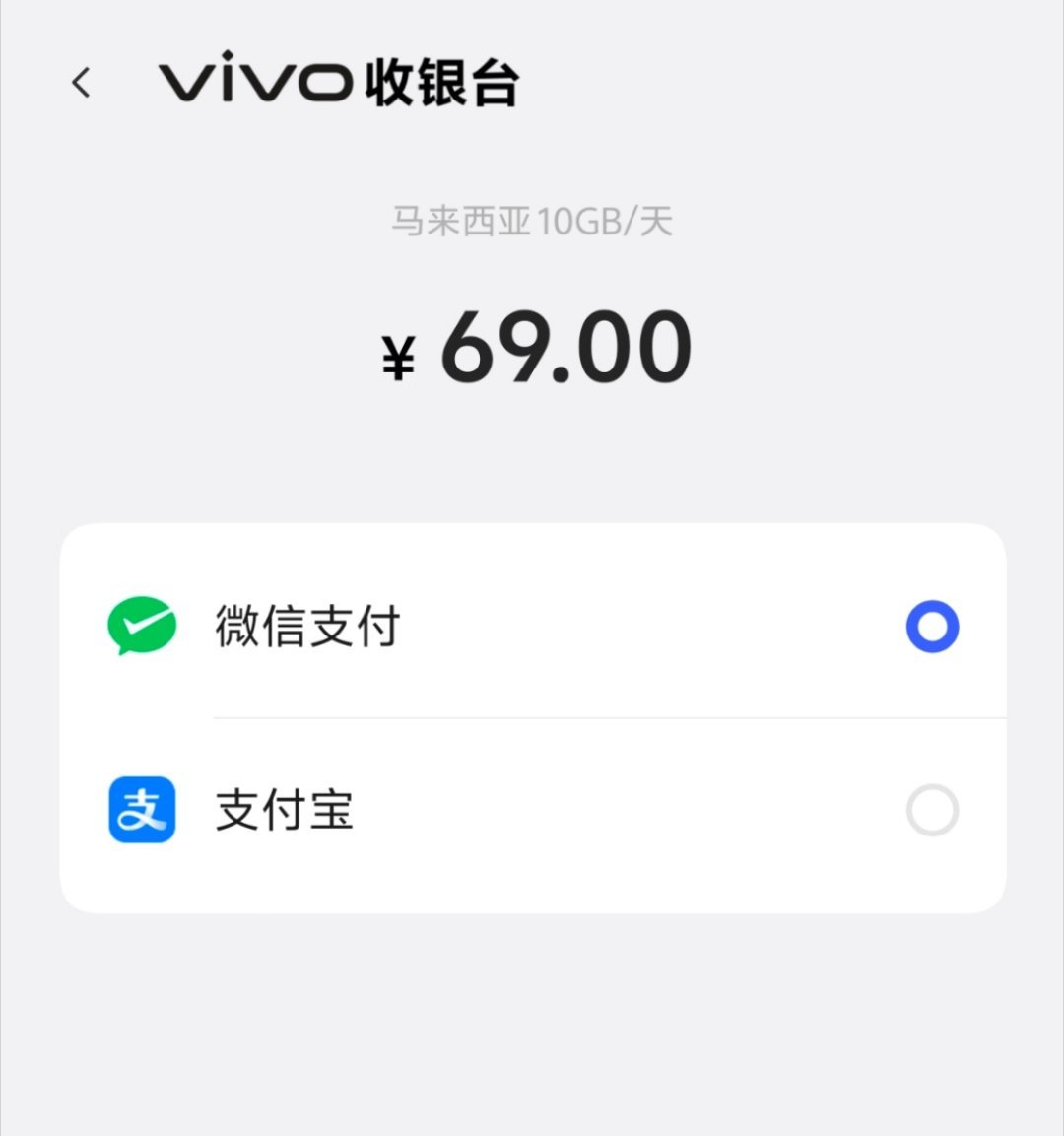Image resolution: width=1064 pixels, height=1136 pixels.
Task: Tap the payment methods card panel
Action: (532, 716)
